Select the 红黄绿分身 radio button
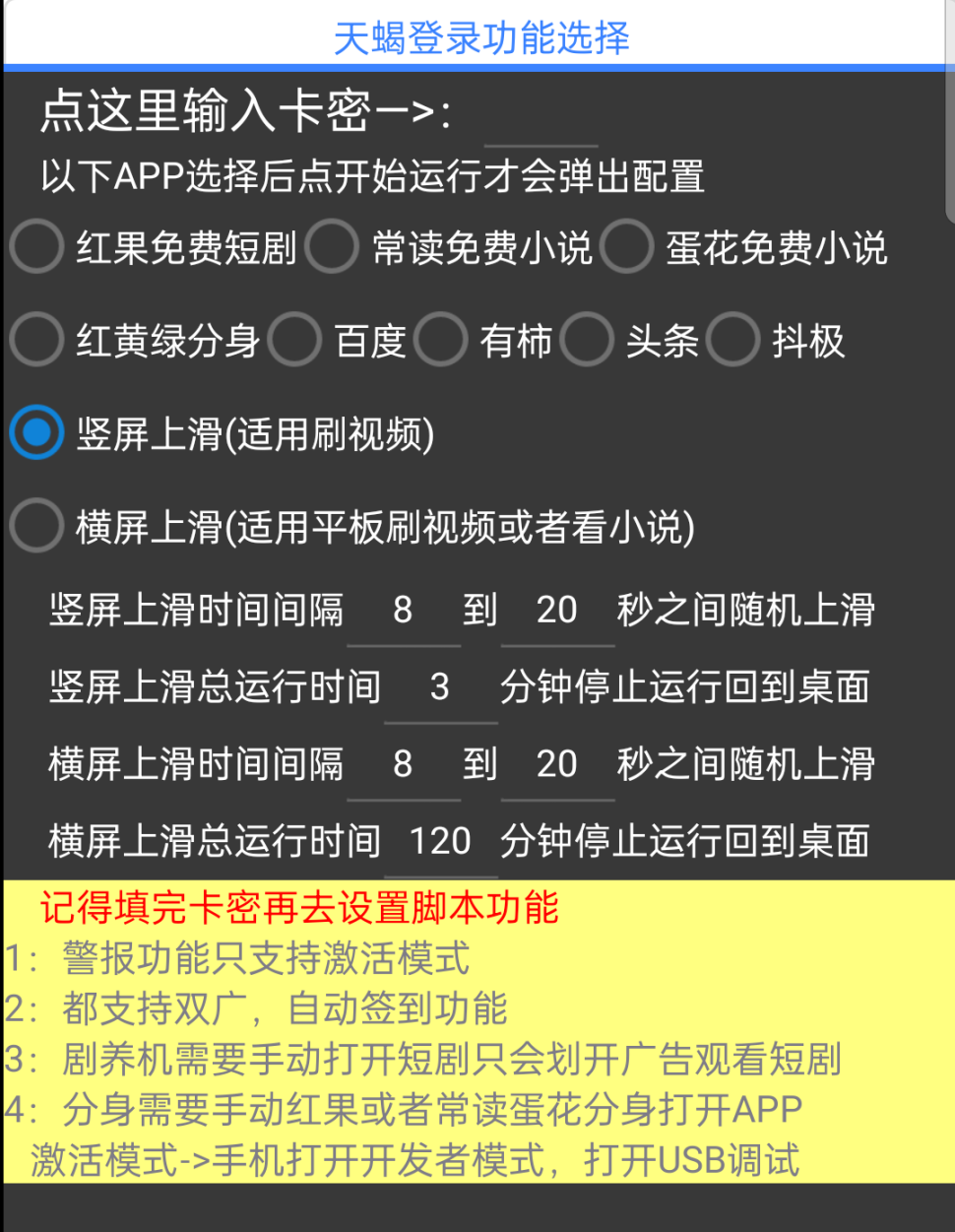Screen dimensions: 955x1232 (35, 340)
